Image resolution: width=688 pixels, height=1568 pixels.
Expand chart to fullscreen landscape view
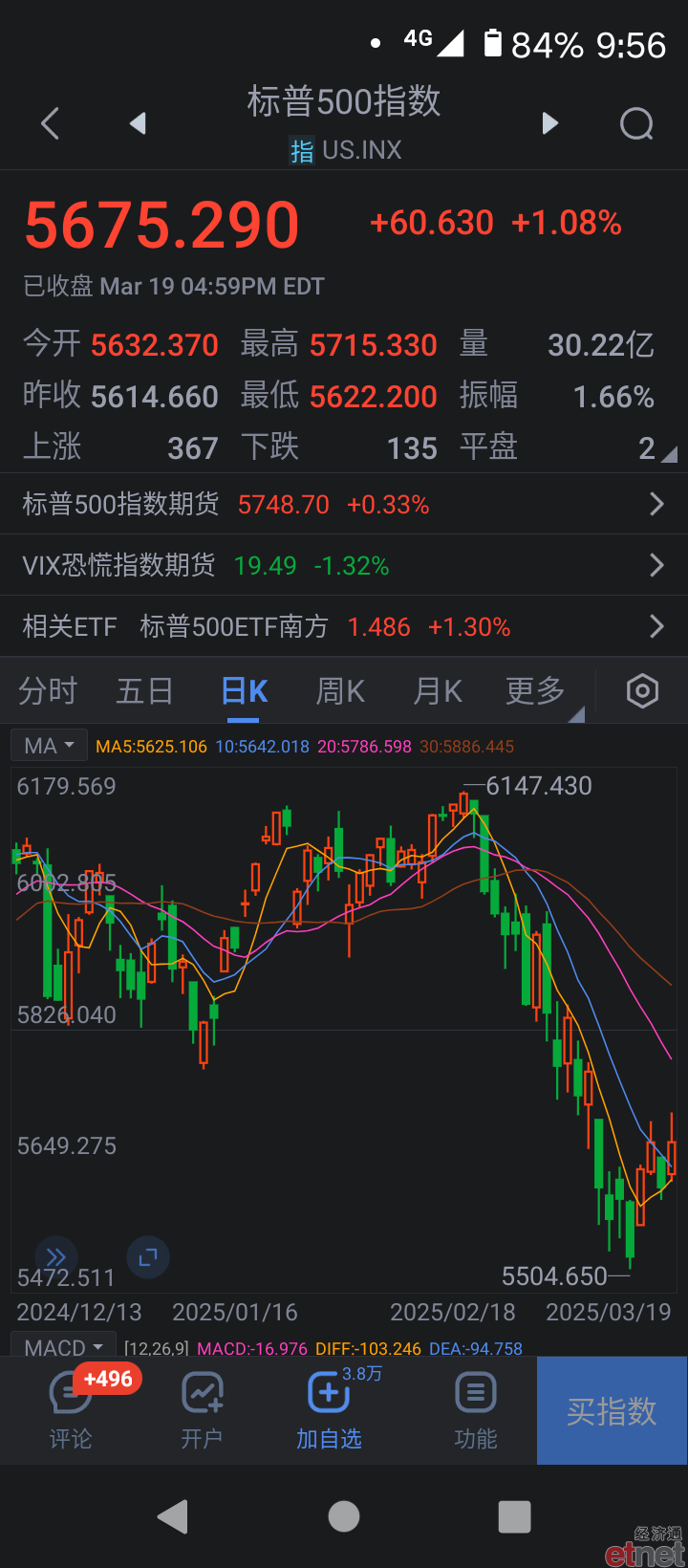[x=148, y=1257]
